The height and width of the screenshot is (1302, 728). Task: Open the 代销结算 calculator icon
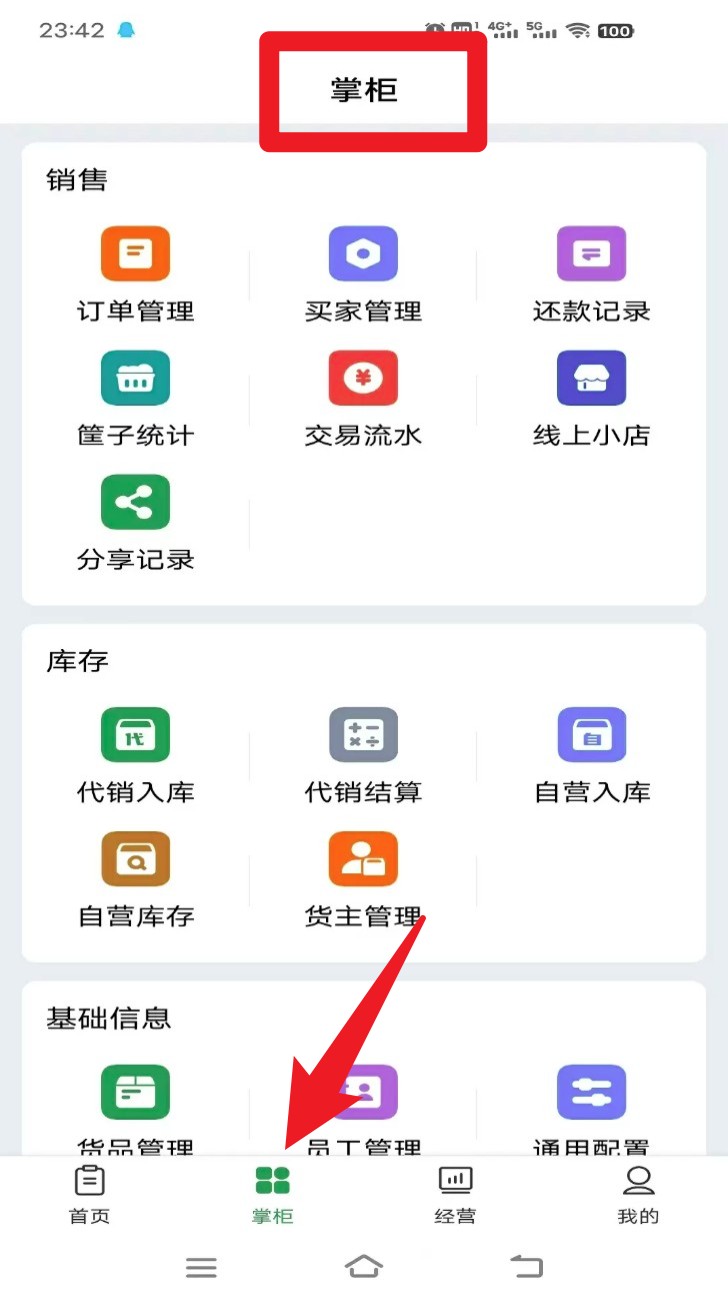363,735
